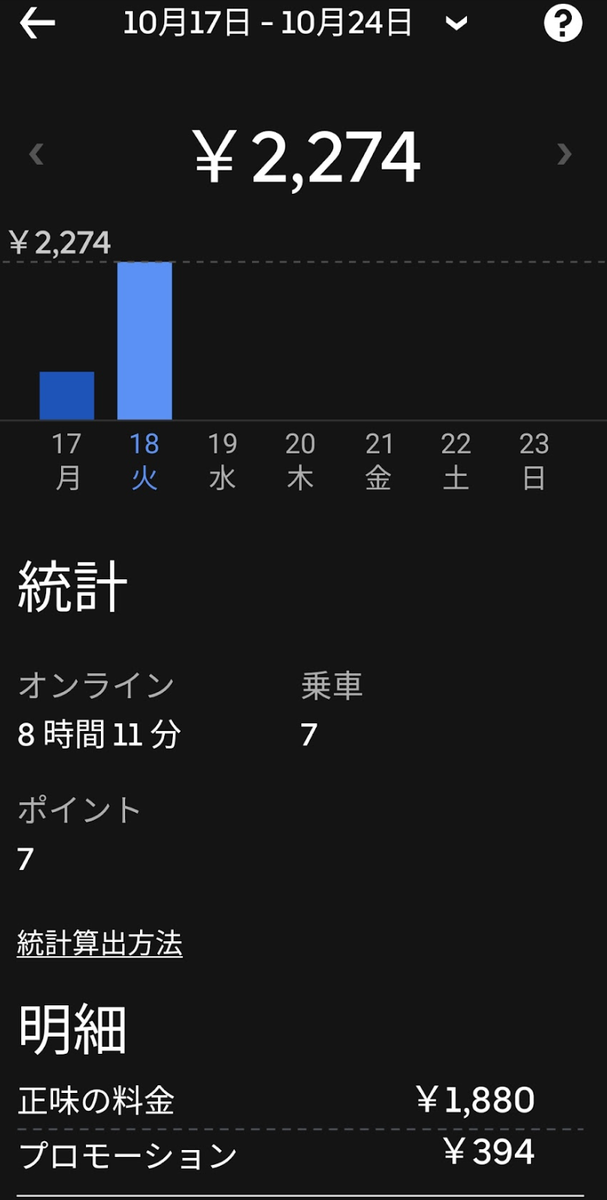
Task: Open the 統計算出方法 link
Action: coord(100,944)
